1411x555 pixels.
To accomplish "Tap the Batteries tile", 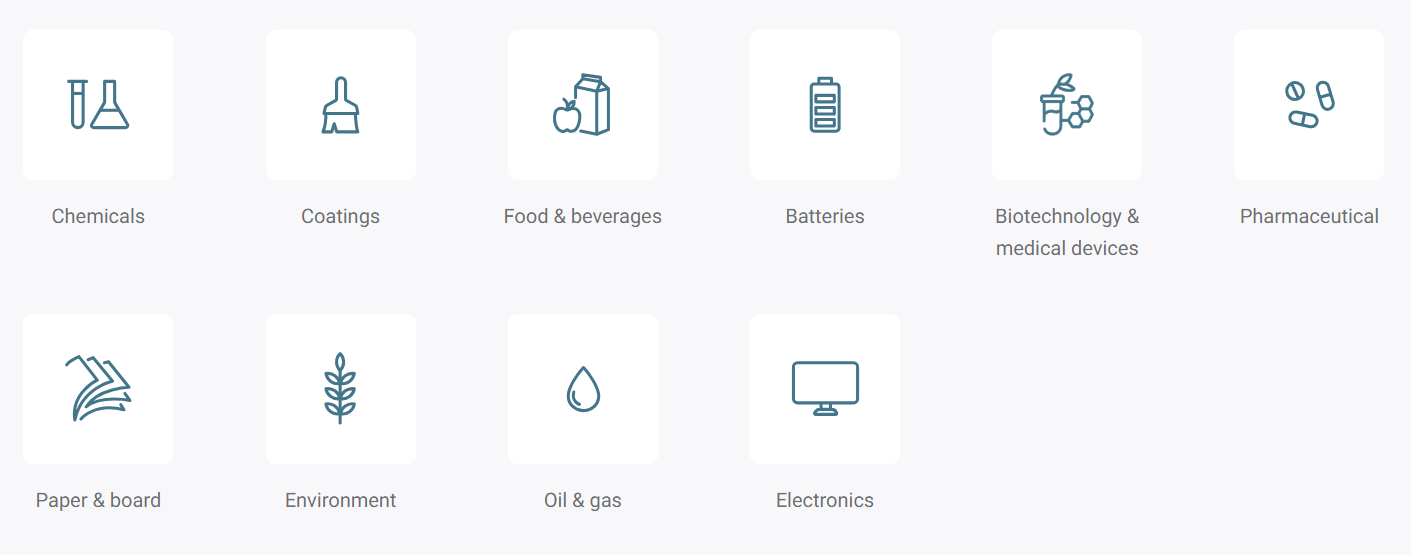I will coord(824,105).
